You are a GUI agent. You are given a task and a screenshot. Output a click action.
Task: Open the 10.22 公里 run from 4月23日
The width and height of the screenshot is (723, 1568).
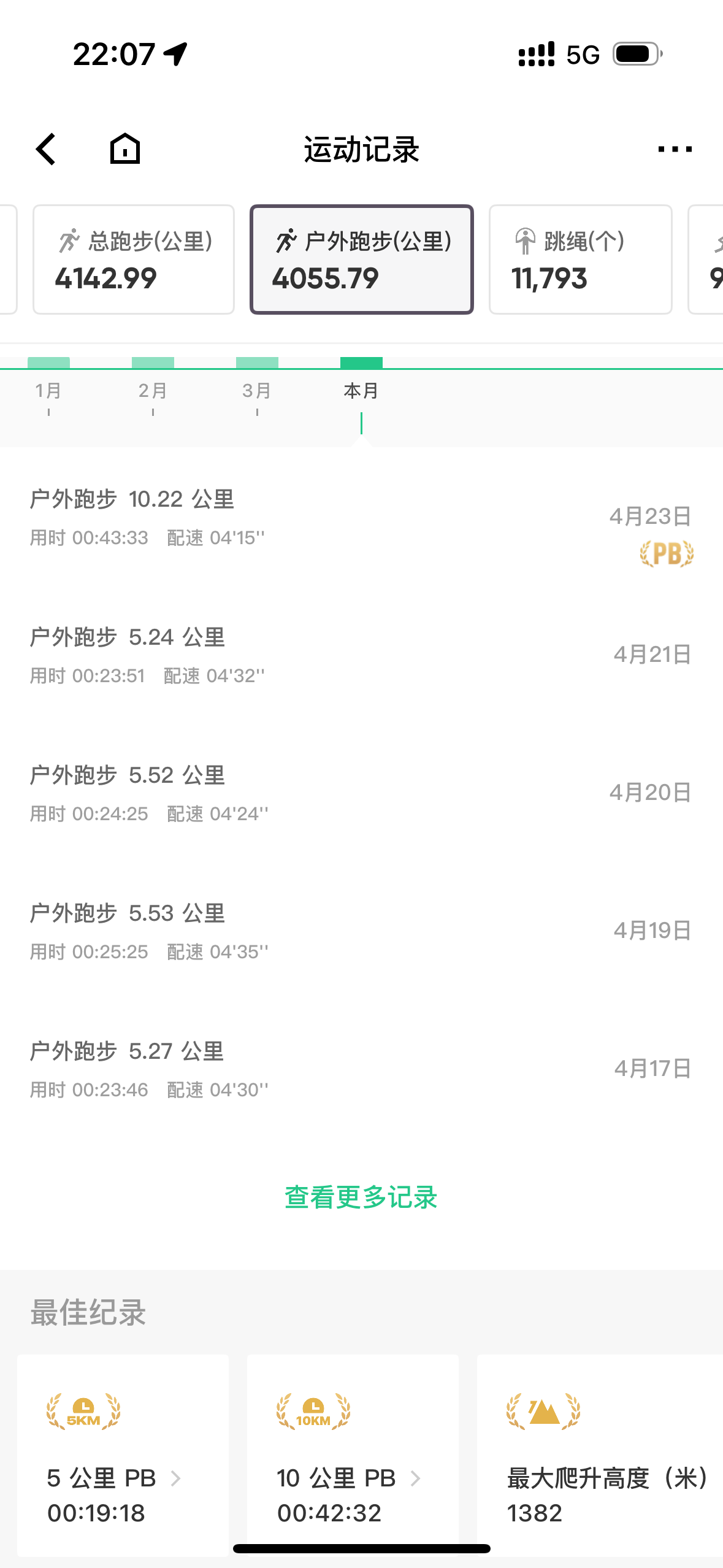(x=362, y=519)
